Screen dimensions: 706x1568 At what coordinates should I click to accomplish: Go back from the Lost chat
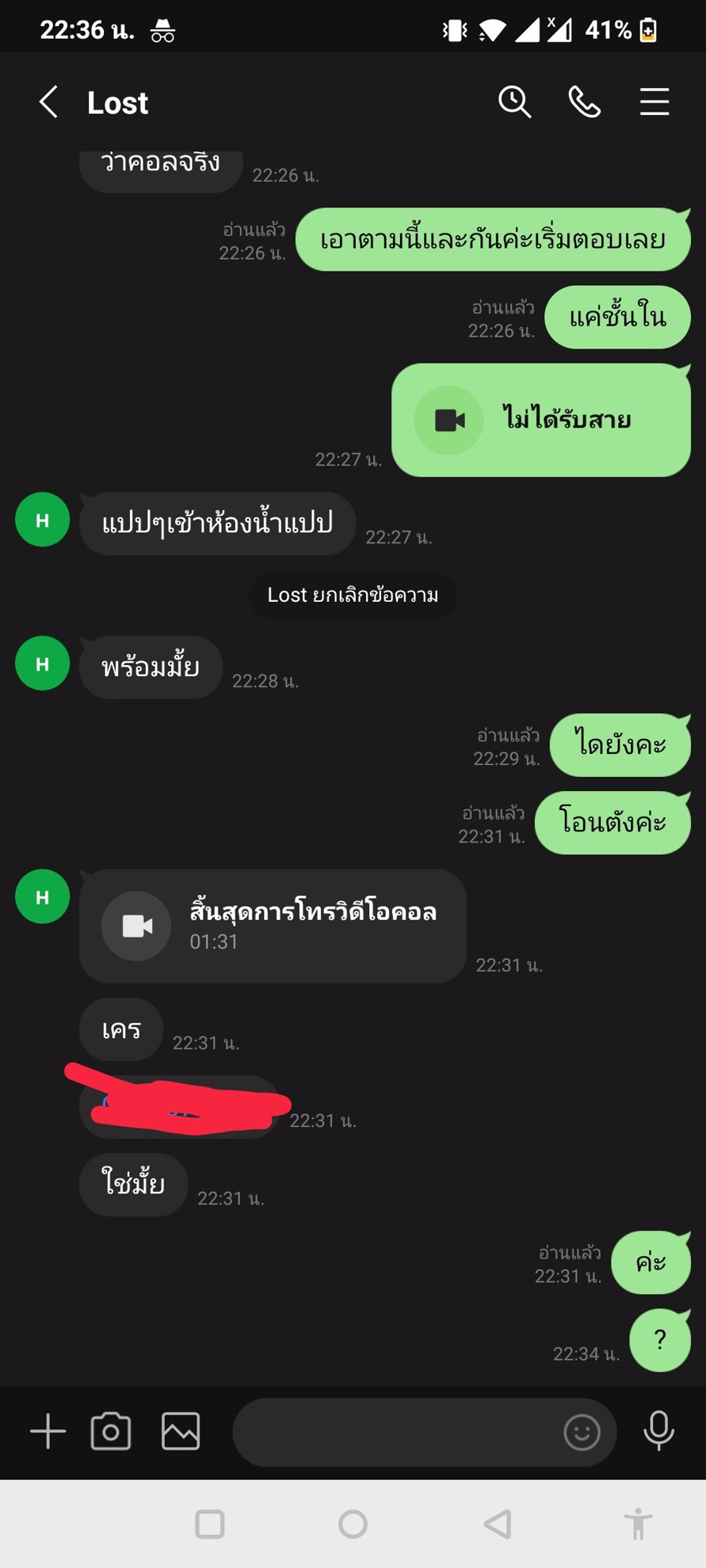point(49,102)
